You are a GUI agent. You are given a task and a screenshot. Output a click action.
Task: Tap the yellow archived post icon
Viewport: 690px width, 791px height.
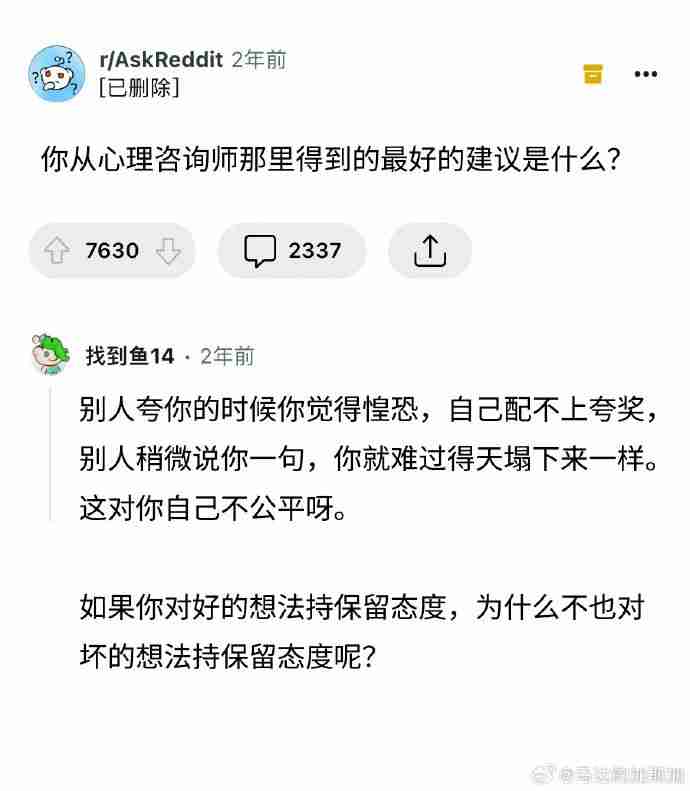tap(593, 74)
